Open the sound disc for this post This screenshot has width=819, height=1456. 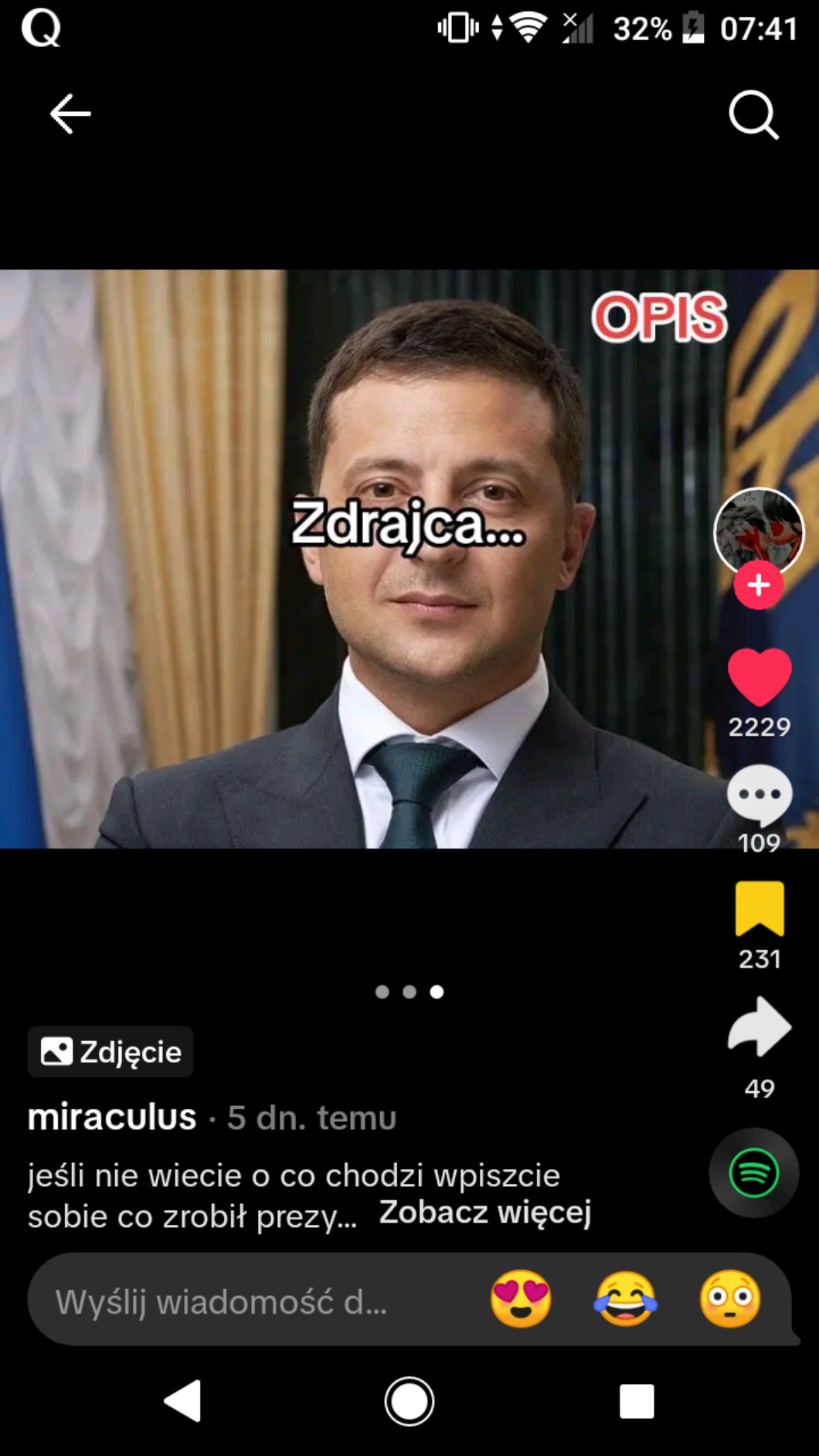click(x=753, y=1173)
